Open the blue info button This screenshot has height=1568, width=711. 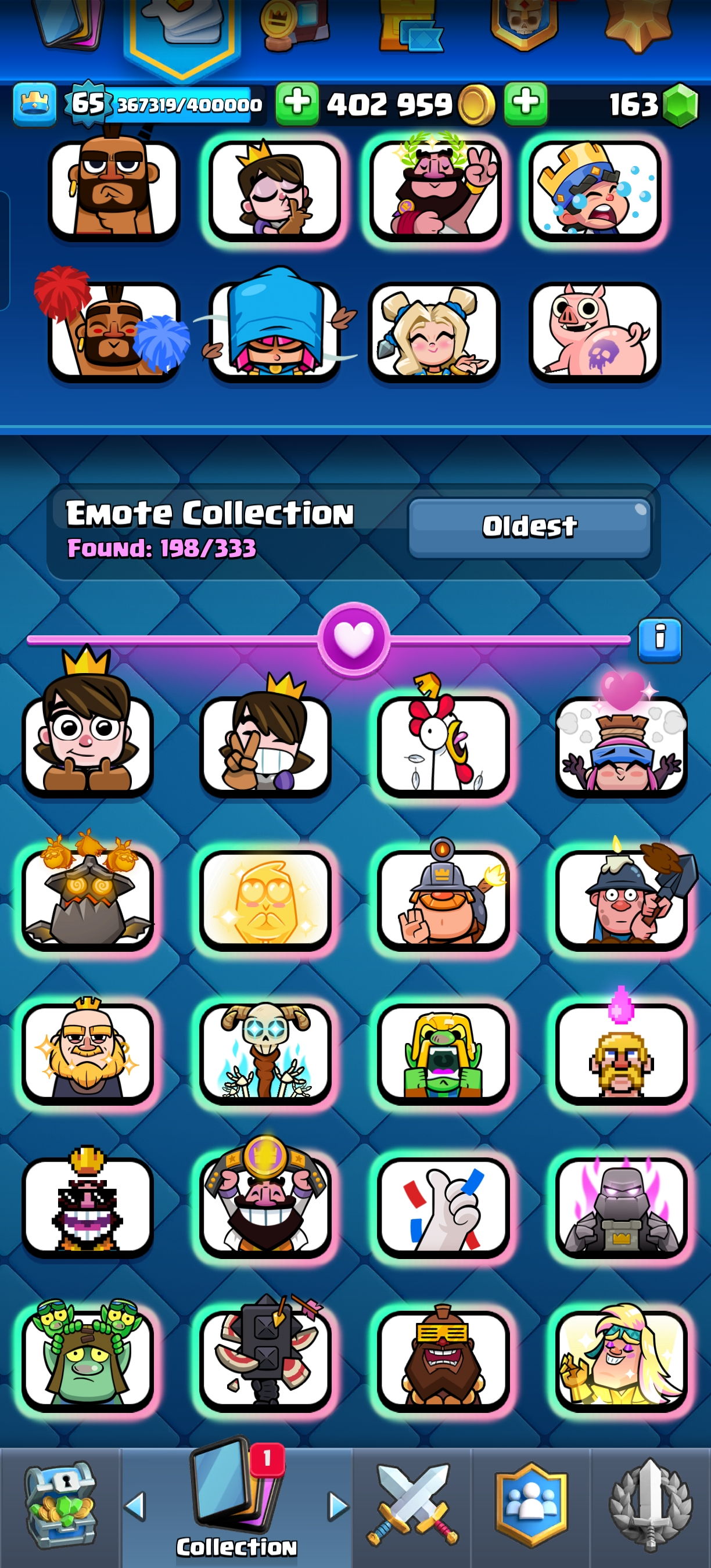pos(659,640)
